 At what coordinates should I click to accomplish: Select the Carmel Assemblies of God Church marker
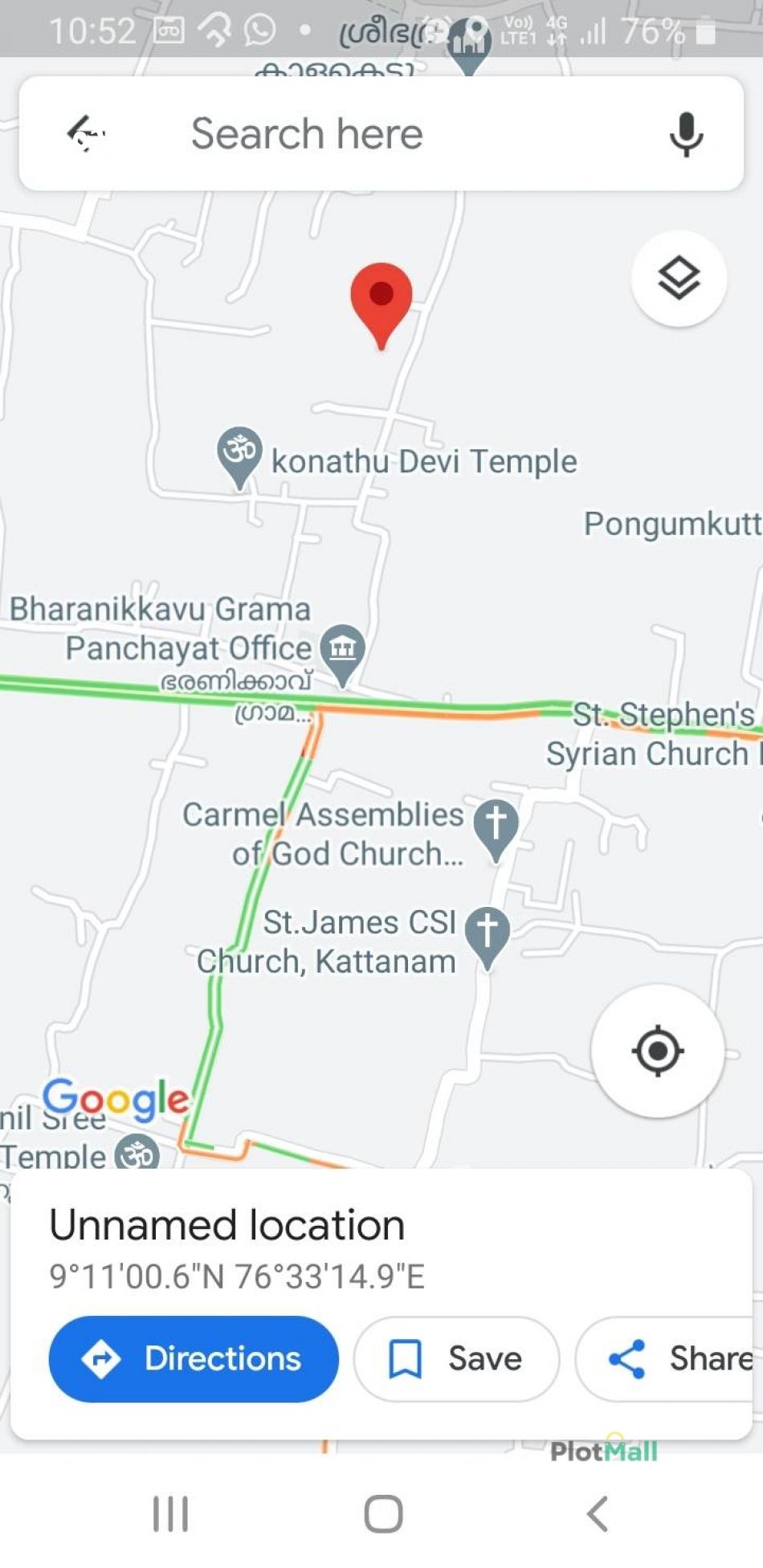[x=495, y=822]
